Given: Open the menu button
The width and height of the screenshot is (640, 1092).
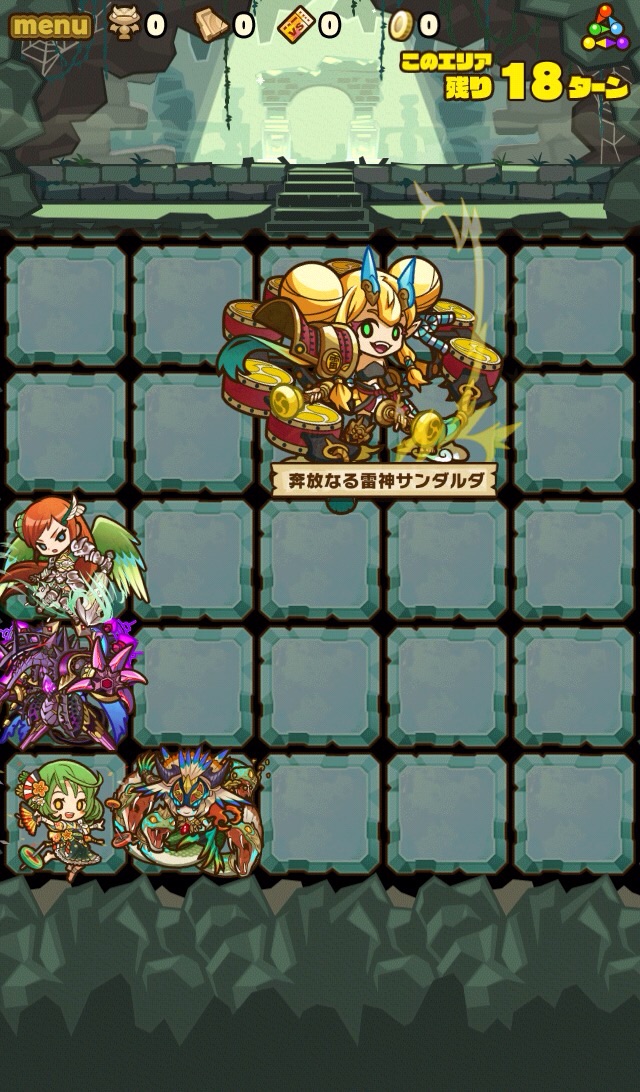Looking at the screenshot, I should point(50,25).
